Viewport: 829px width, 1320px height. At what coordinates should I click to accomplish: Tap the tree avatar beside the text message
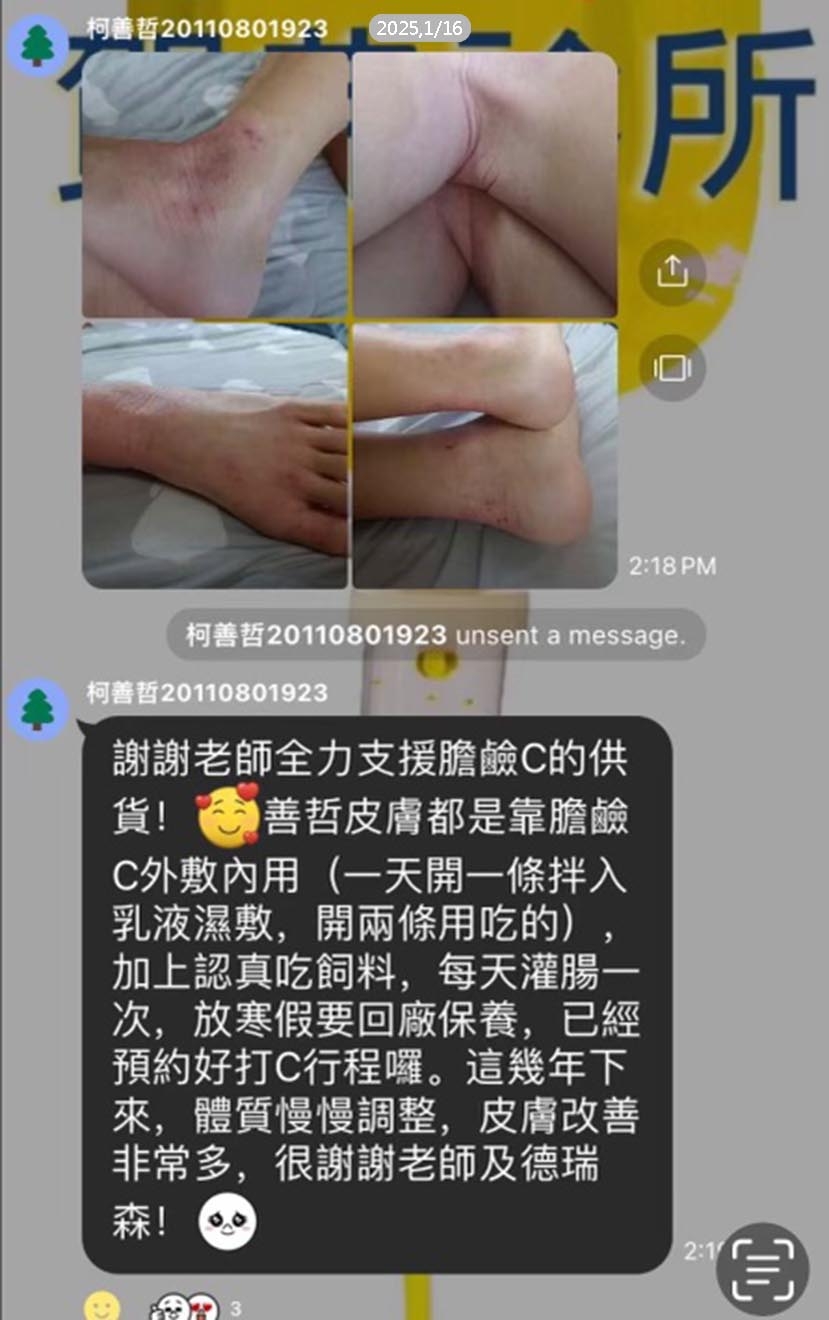pyautogui.click(x=38, y=709)
